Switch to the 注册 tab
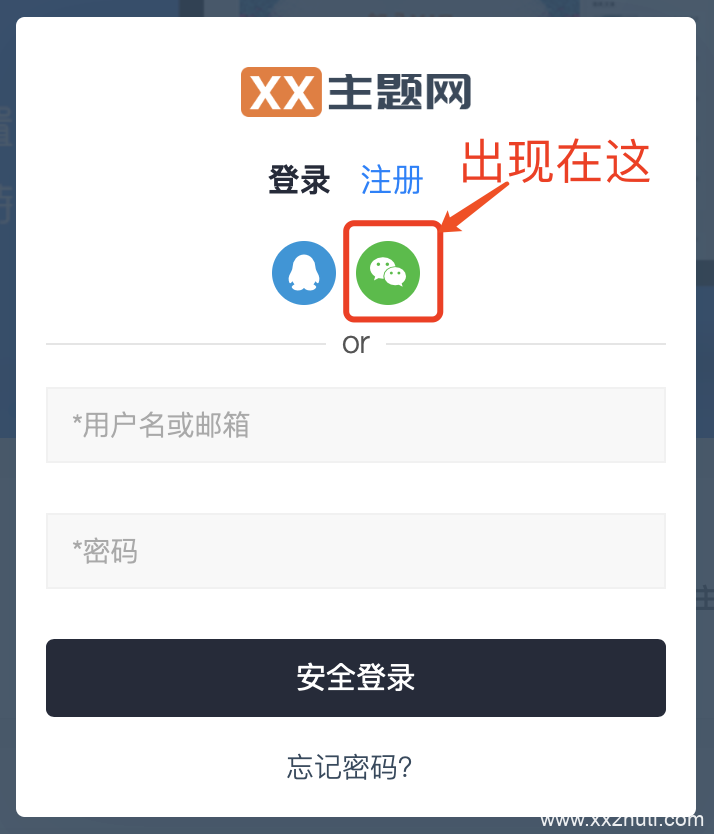 392,180
